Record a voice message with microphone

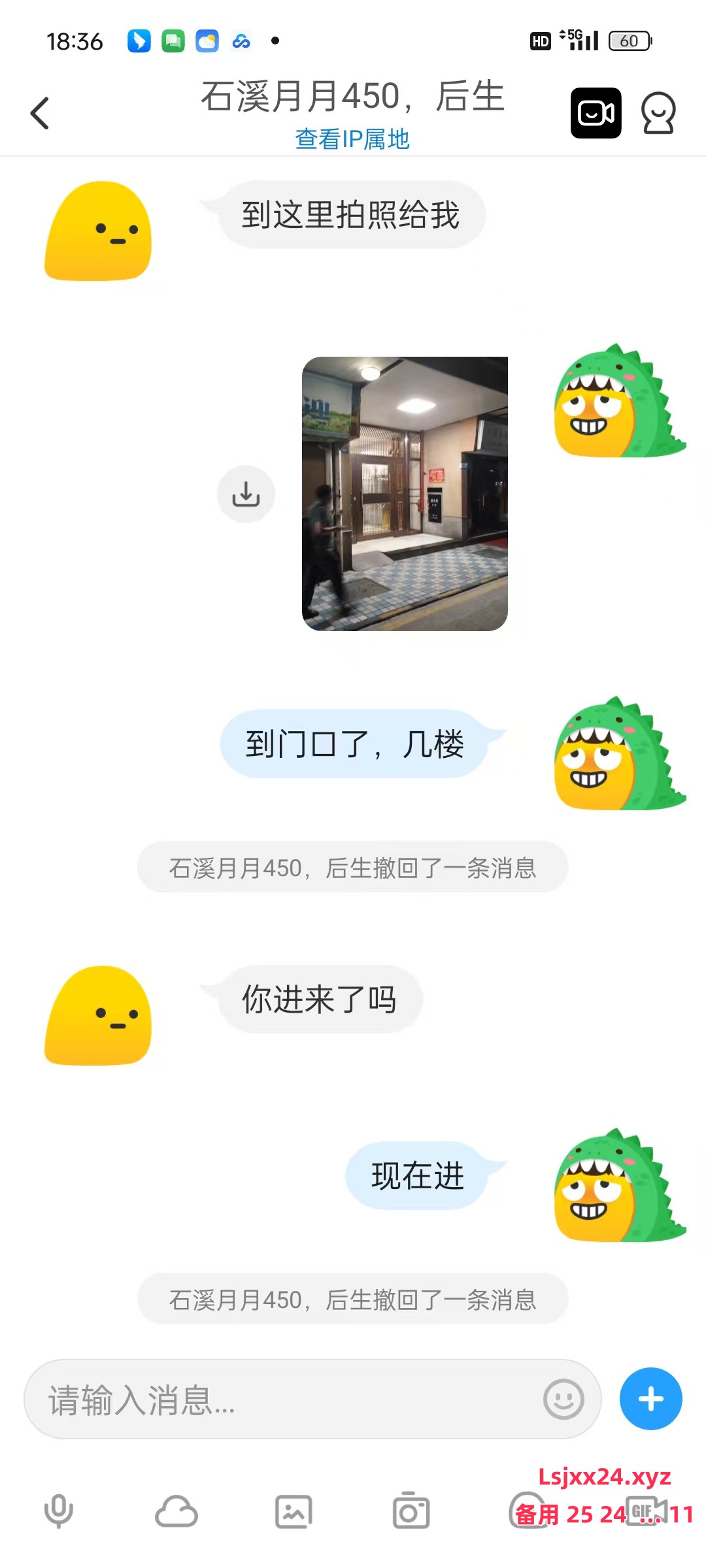59,1511
